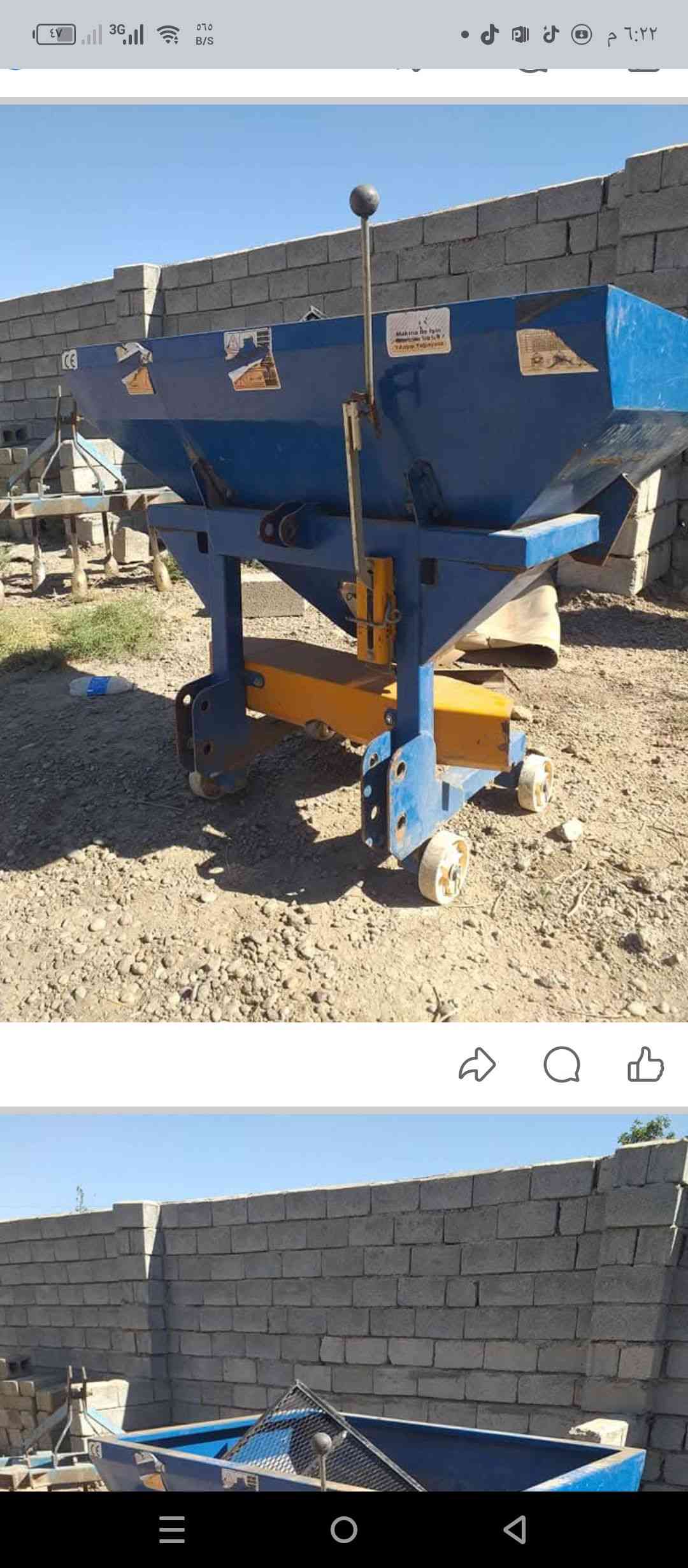Open comments on the spreader photo
The image size is (688, 1568).
pyautogui.click(x=561, y=1064)
